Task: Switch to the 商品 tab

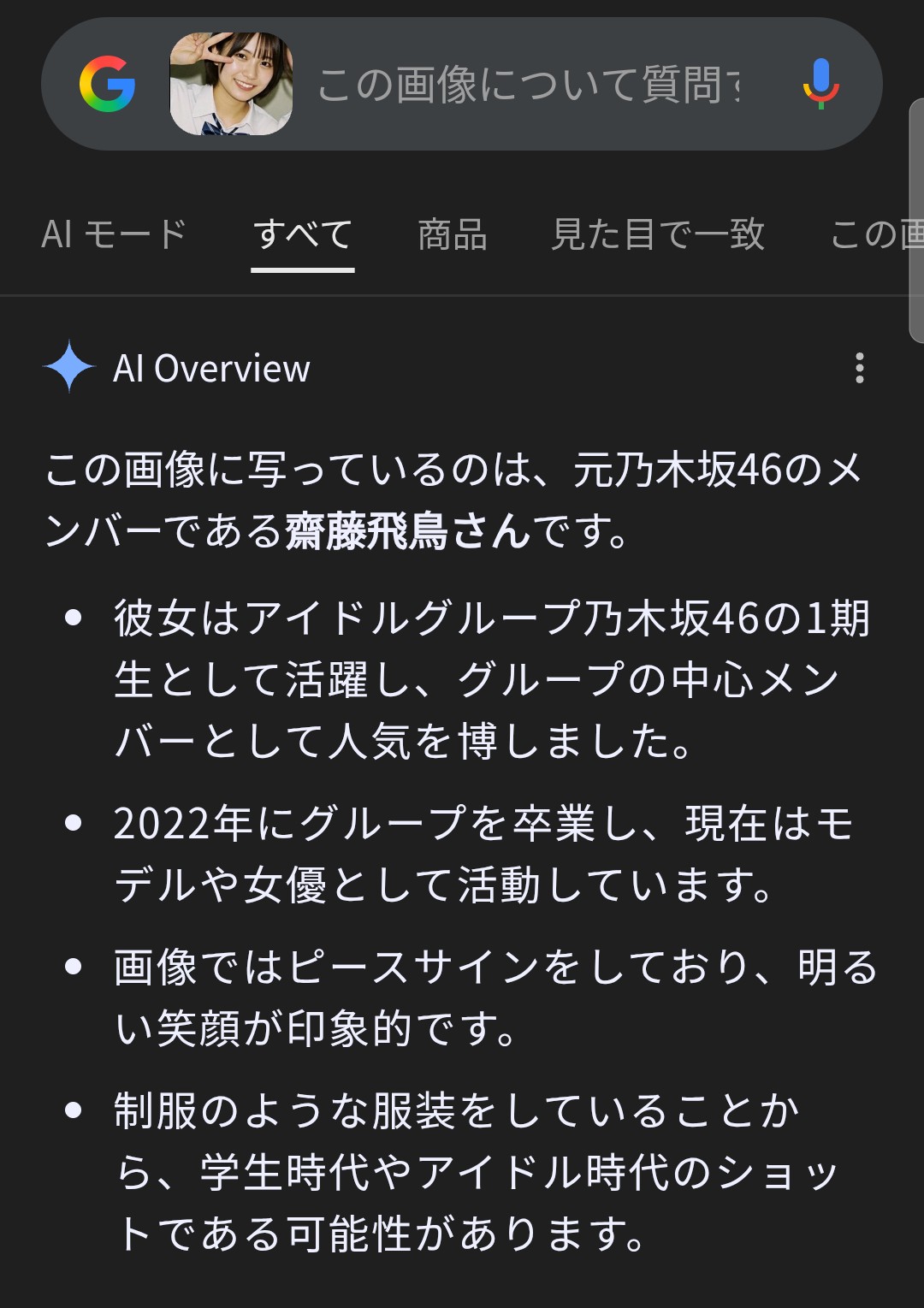Action: point(453,234)
